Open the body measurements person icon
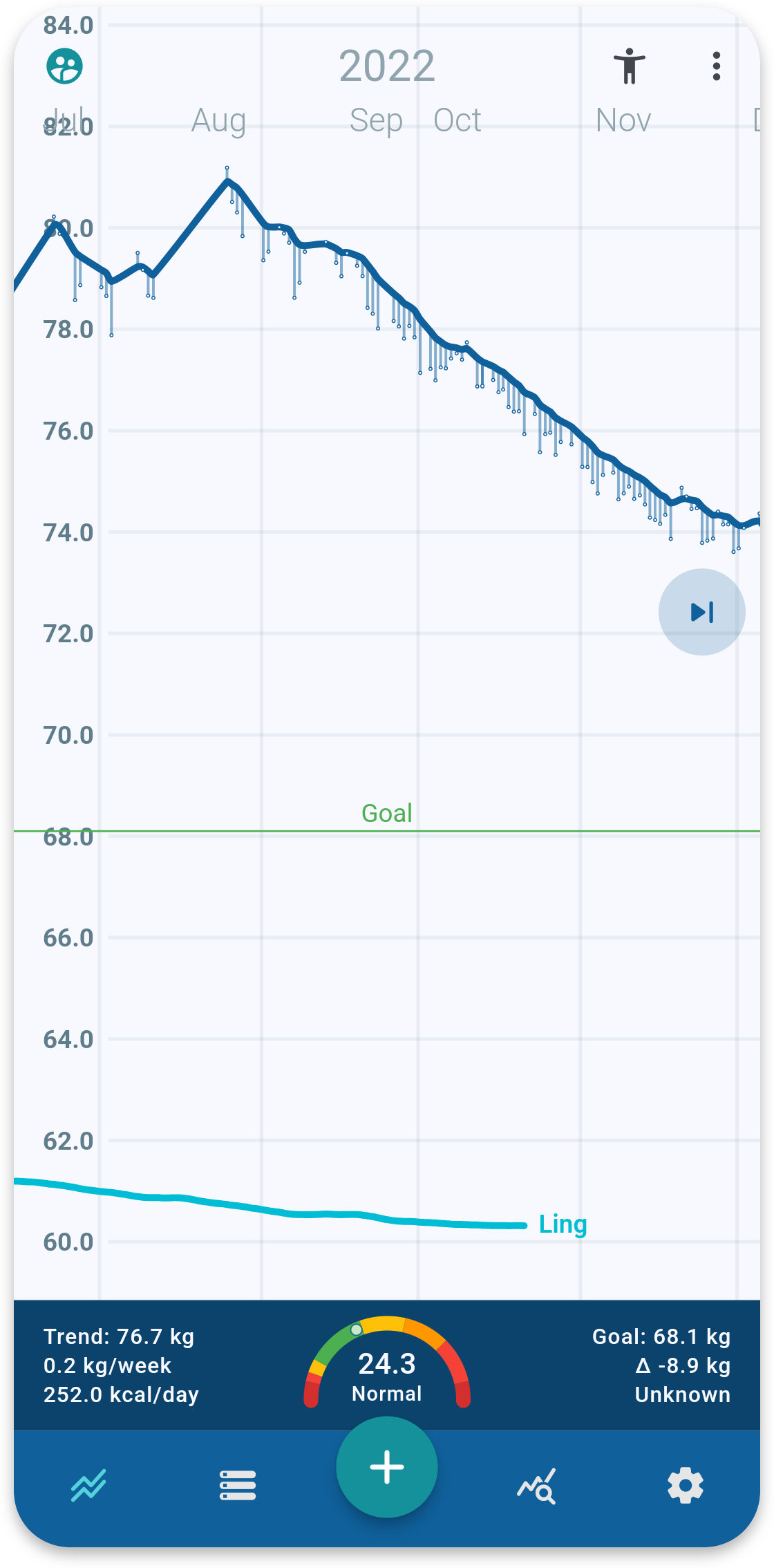Screen dimensions: 774x1568 click(629, 66)
